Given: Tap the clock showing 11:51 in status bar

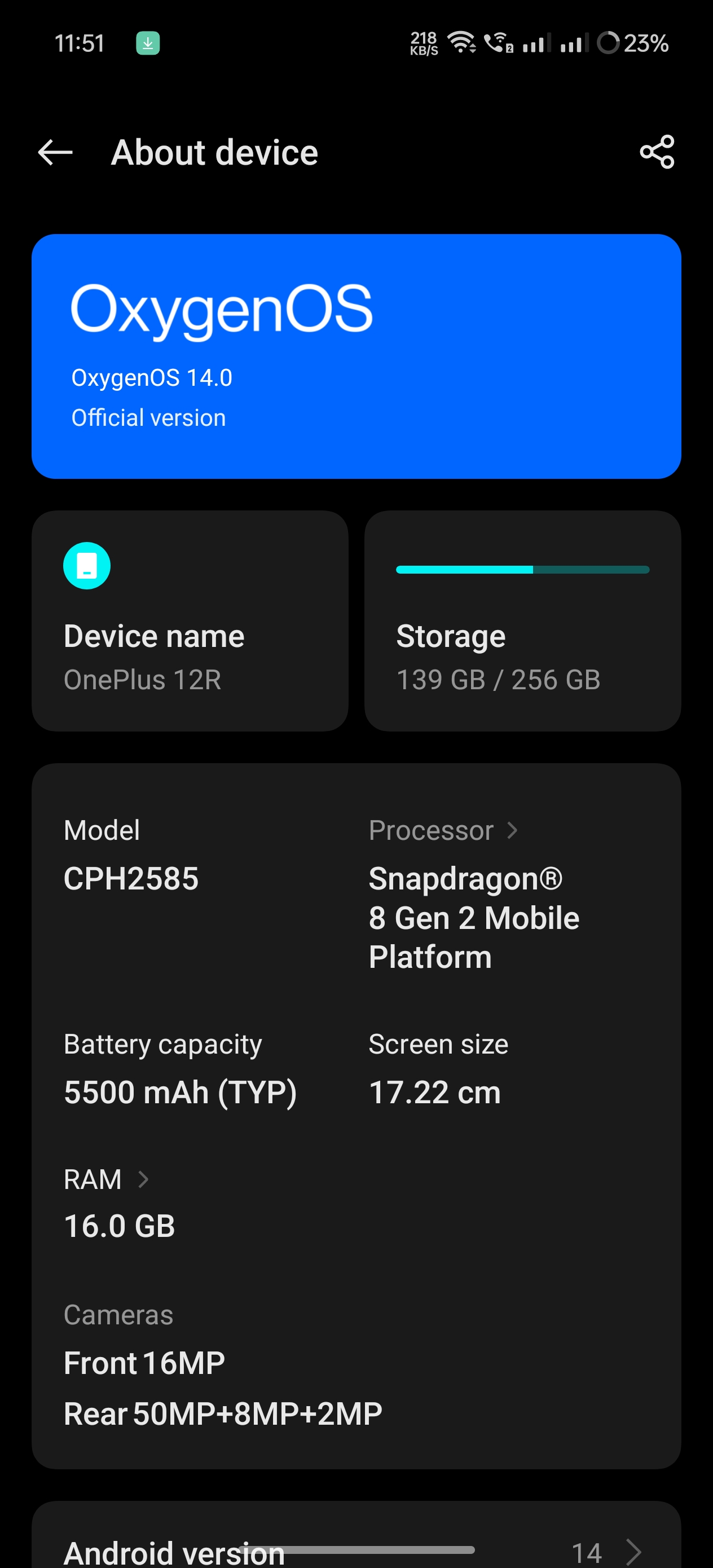Looking at the screenshot, I should point(80,43).
